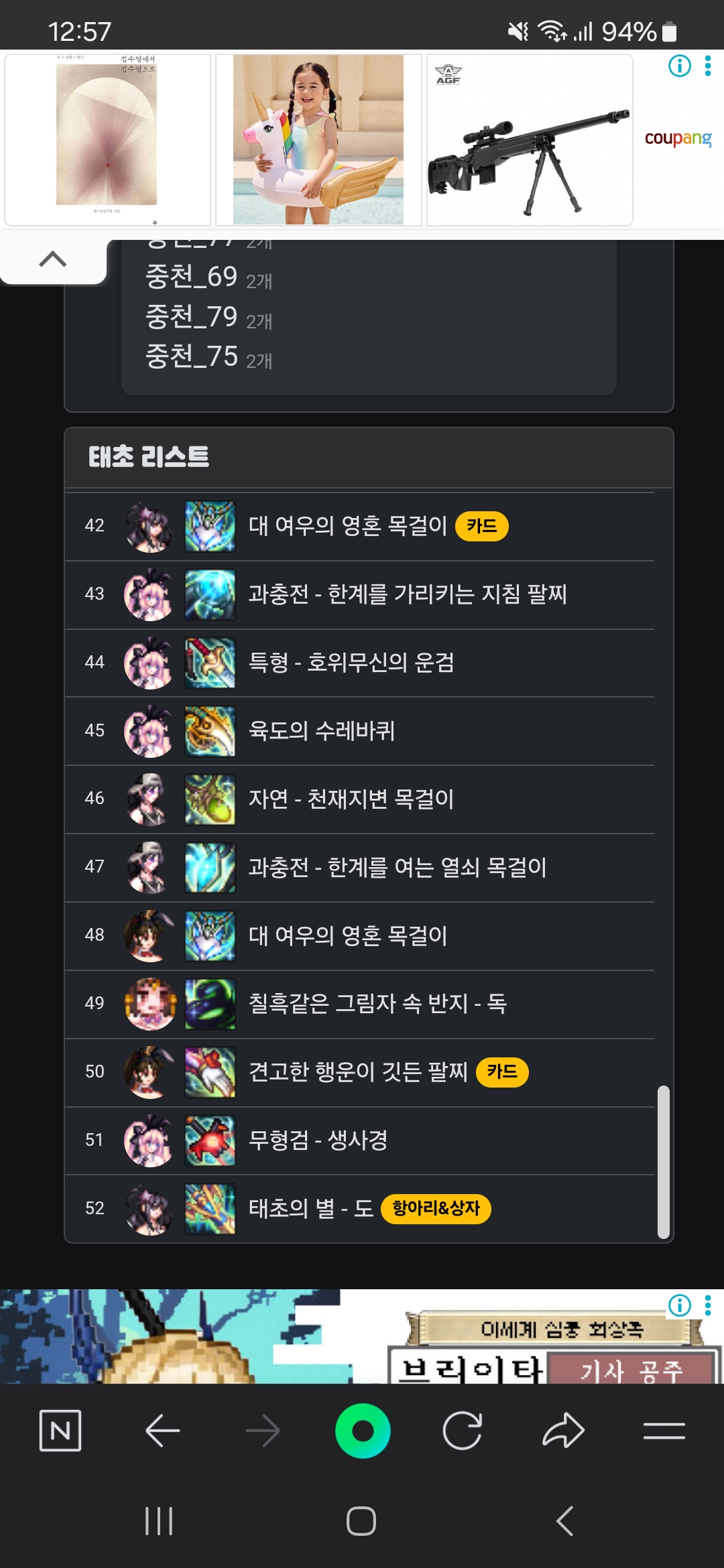Open the Naver home N button
Image resolution: width=724 pixels, height=1568 pixels.
pyautogui.click(x=60, y=1431)
